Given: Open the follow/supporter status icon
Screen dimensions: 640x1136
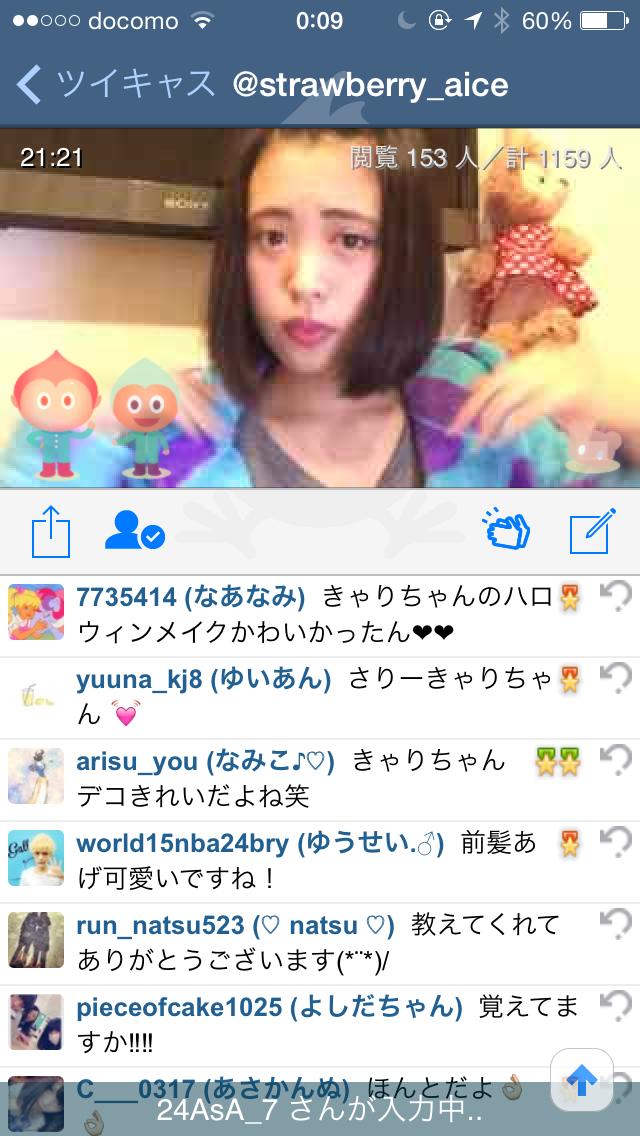Looking at the screenshot, I should click(134, 530).
